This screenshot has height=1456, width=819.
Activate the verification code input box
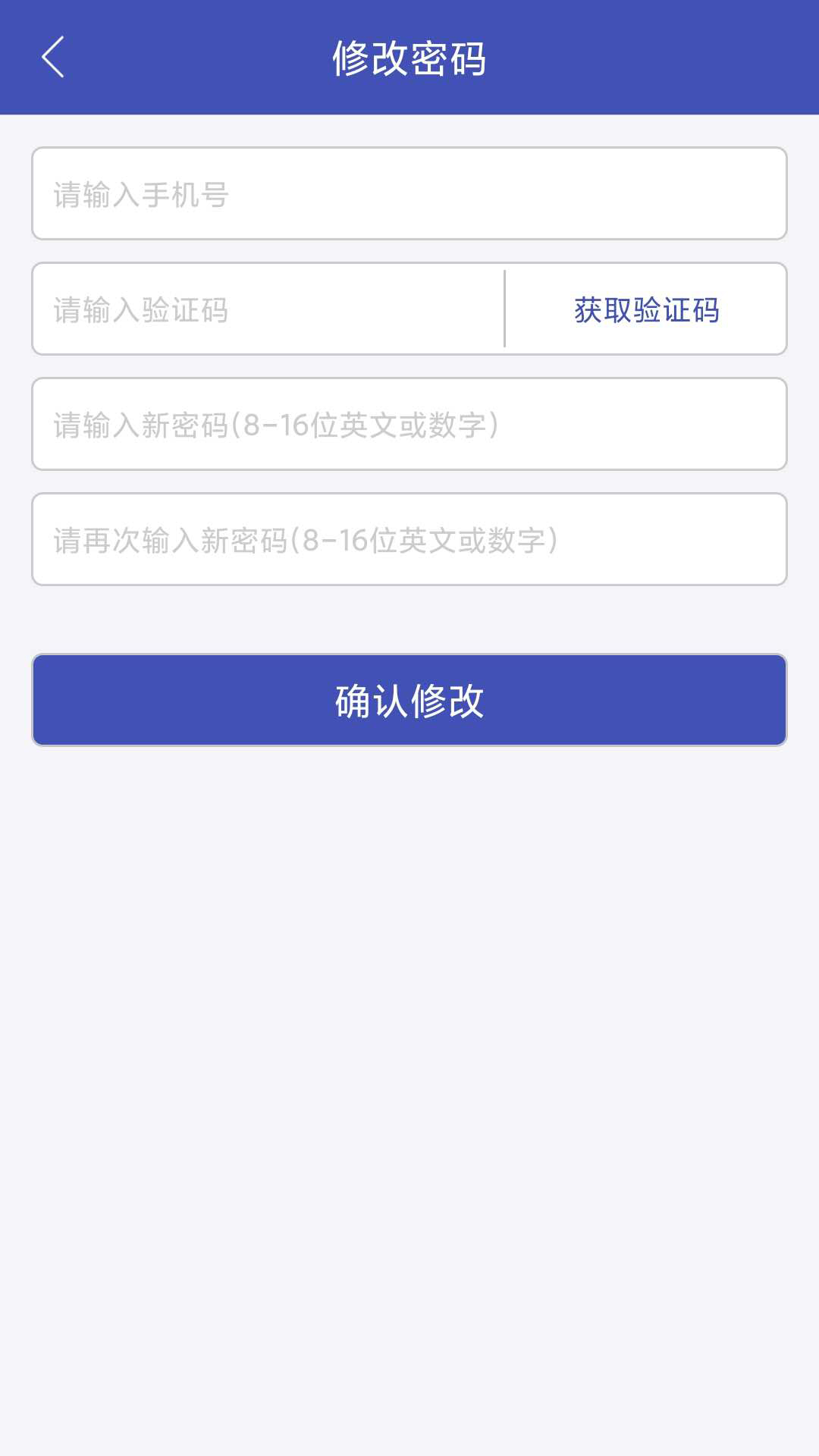point(265,309)
